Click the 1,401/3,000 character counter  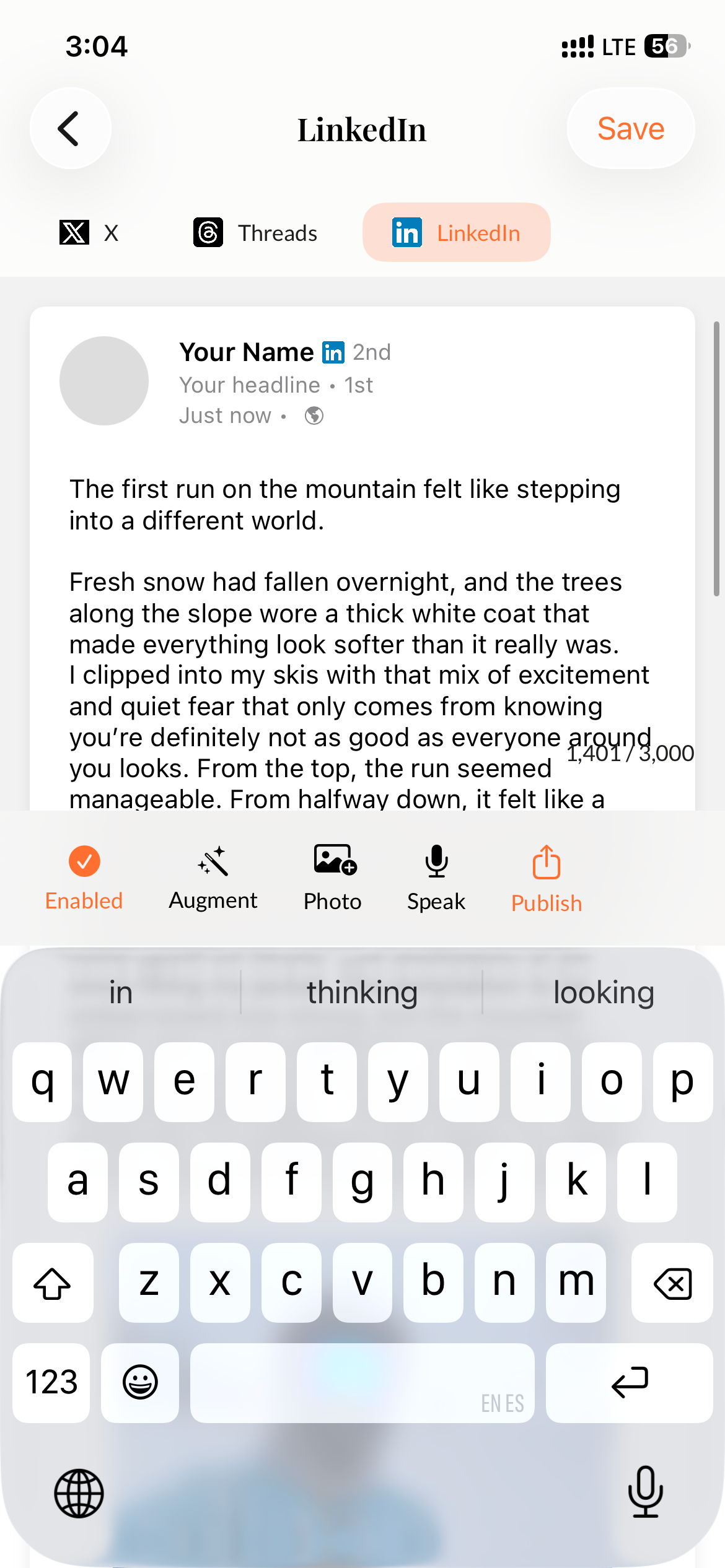click(630, 753)
